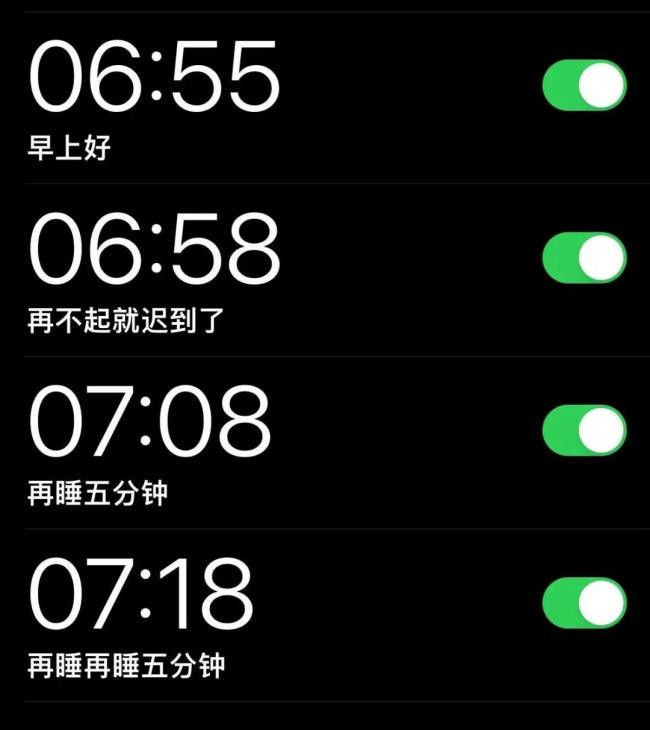Disable the 06:58 alarm toggle
The height and width of the screenshot is (730, 650).
click(584, 258)
